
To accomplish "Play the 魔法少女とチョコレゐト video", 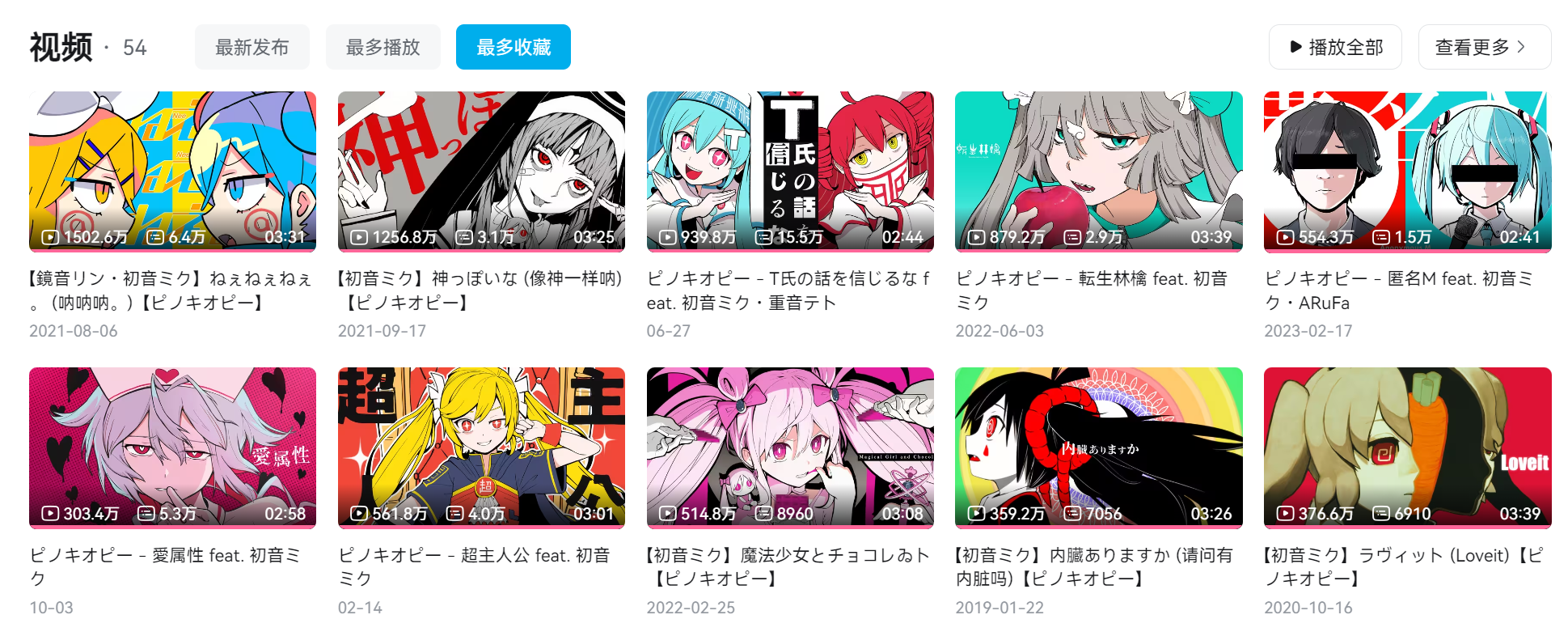I will 790,447.
